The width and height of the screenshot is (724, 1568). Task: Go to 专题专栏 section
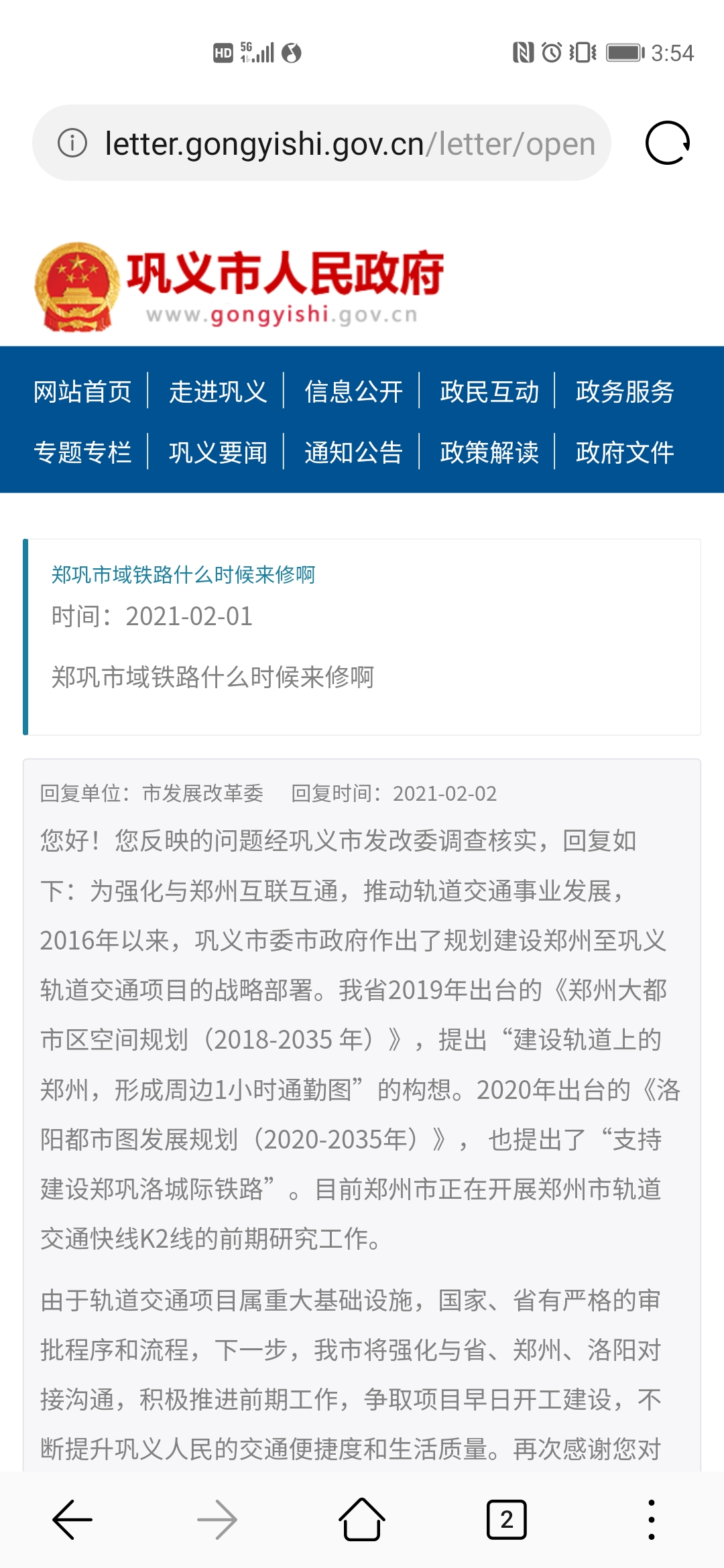[x=82, y=452]
